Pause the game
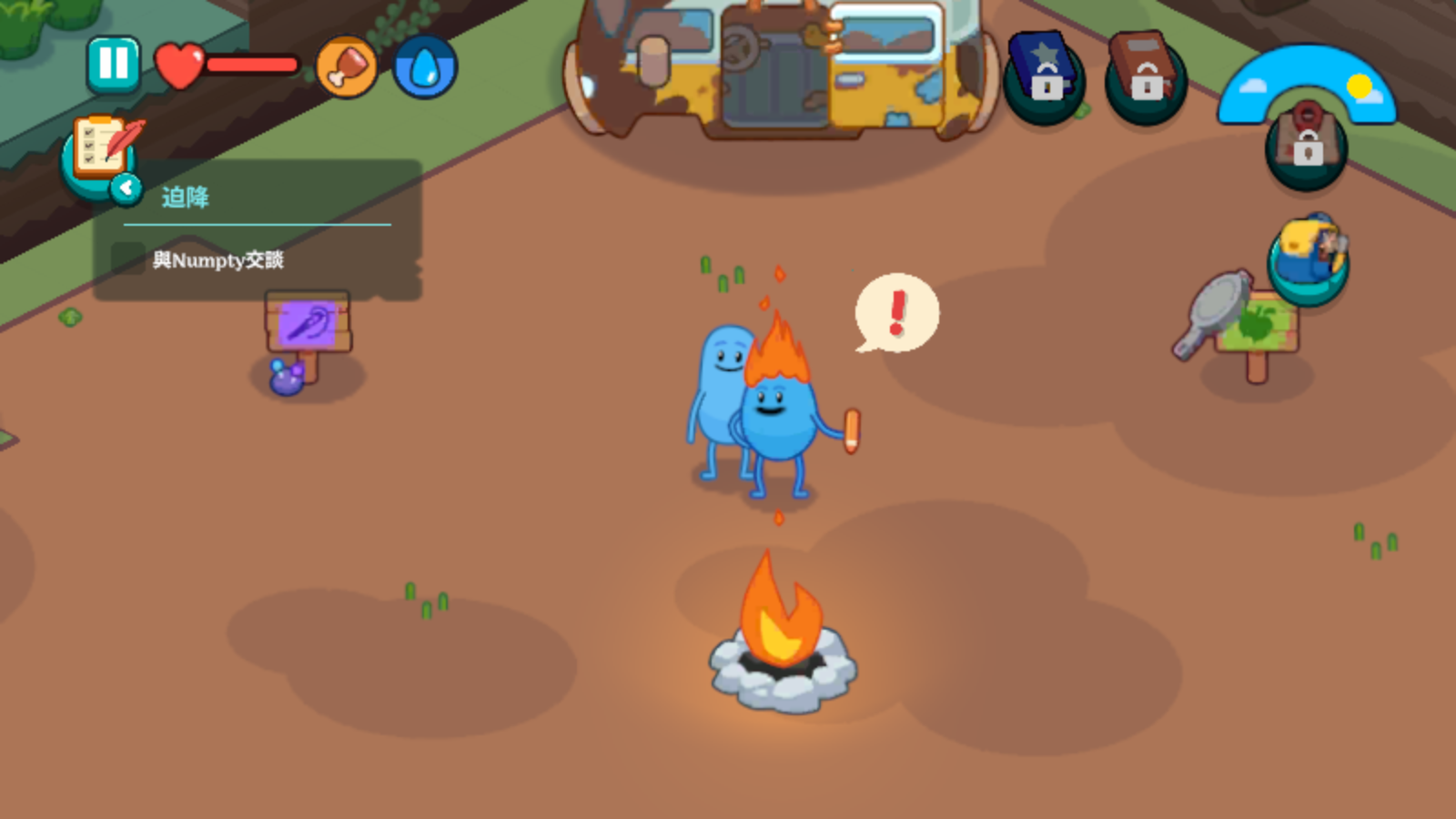This screenshot has height=819, width=1456. coord(114,64)
